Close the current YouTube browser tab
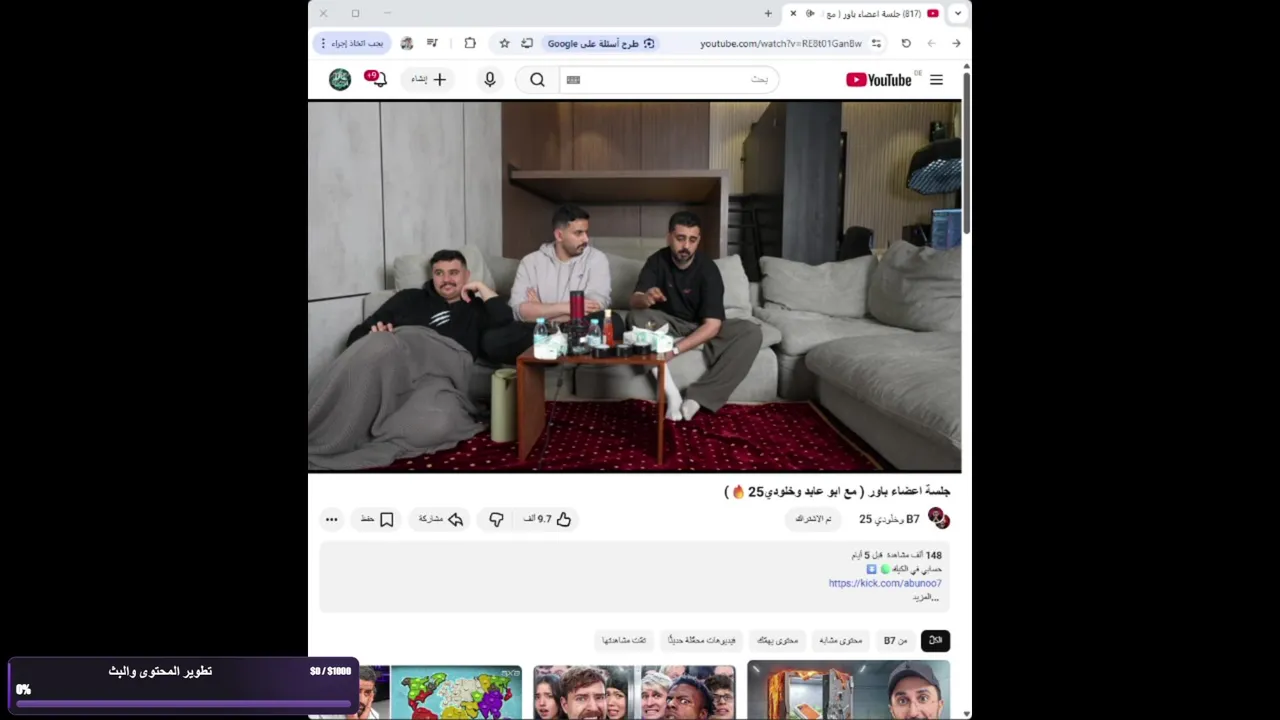 pyautogui.click(x=793, y=13)
